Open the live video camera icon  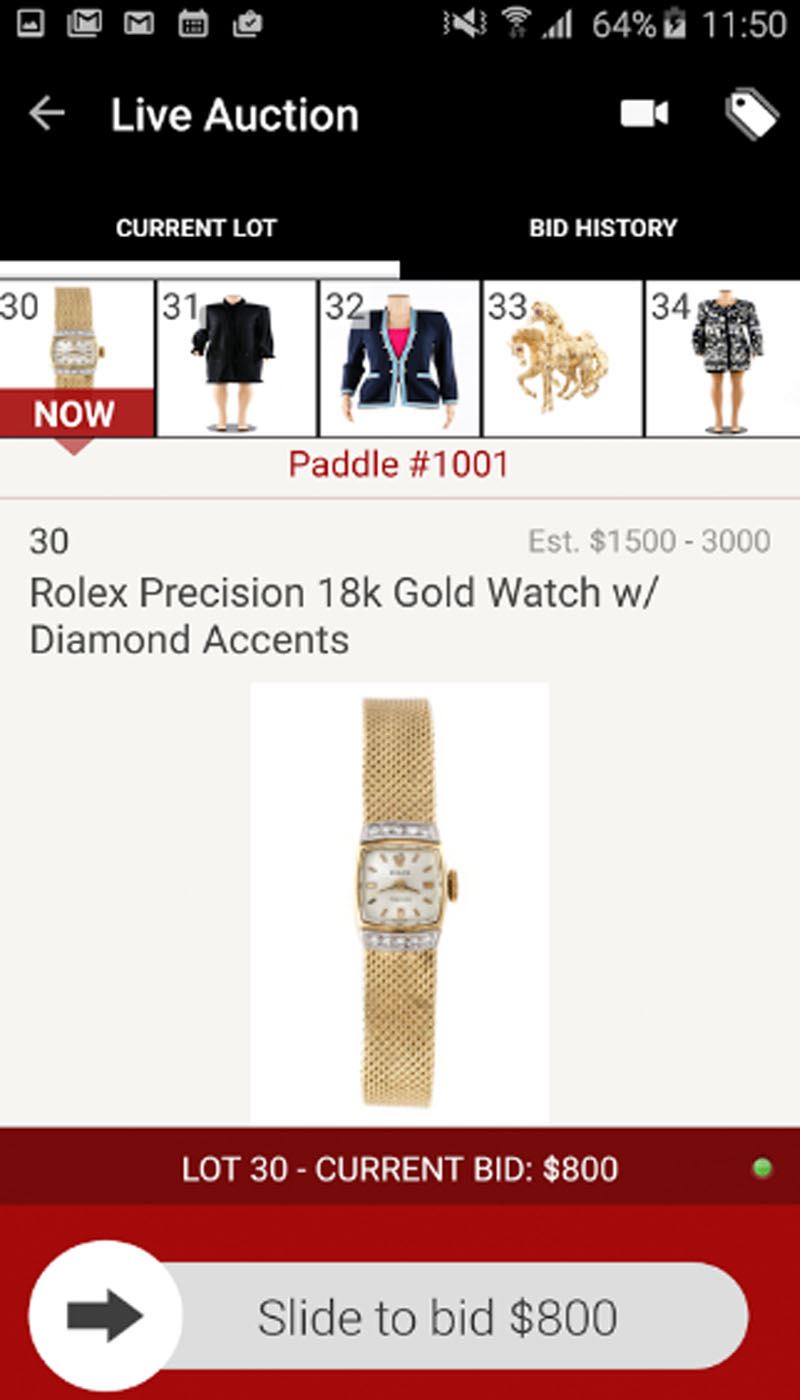(644, 114)
